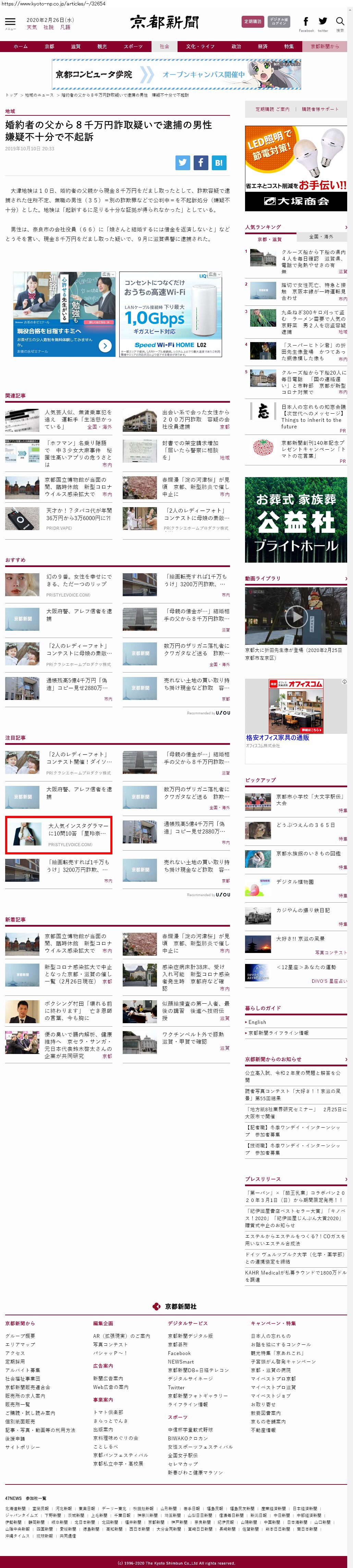Open 購読者サポート link
Screen dimensions: 353x1568
[319, 110]
